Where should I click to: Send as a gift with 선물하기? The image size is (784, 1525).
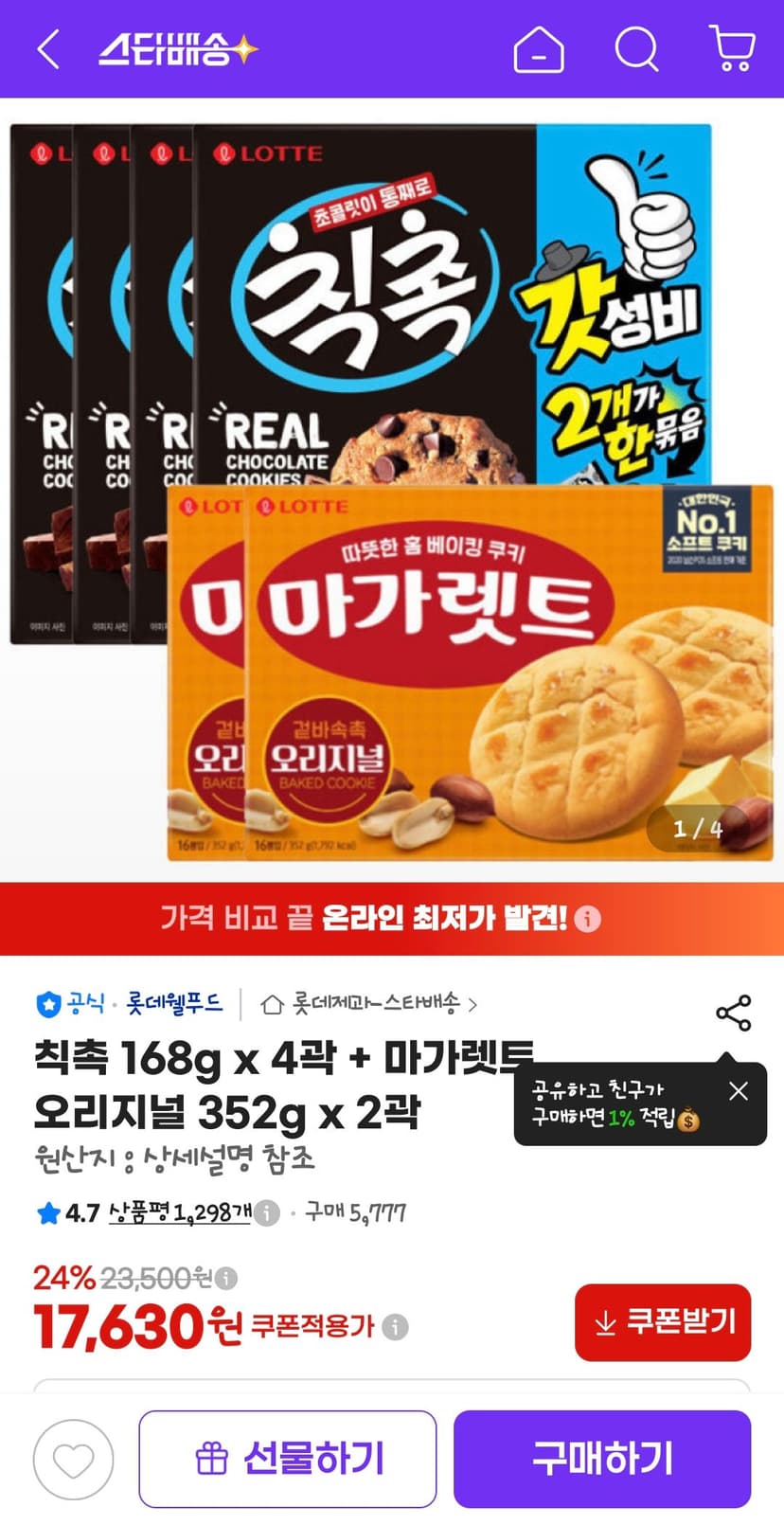click(x=288, y=1459)
